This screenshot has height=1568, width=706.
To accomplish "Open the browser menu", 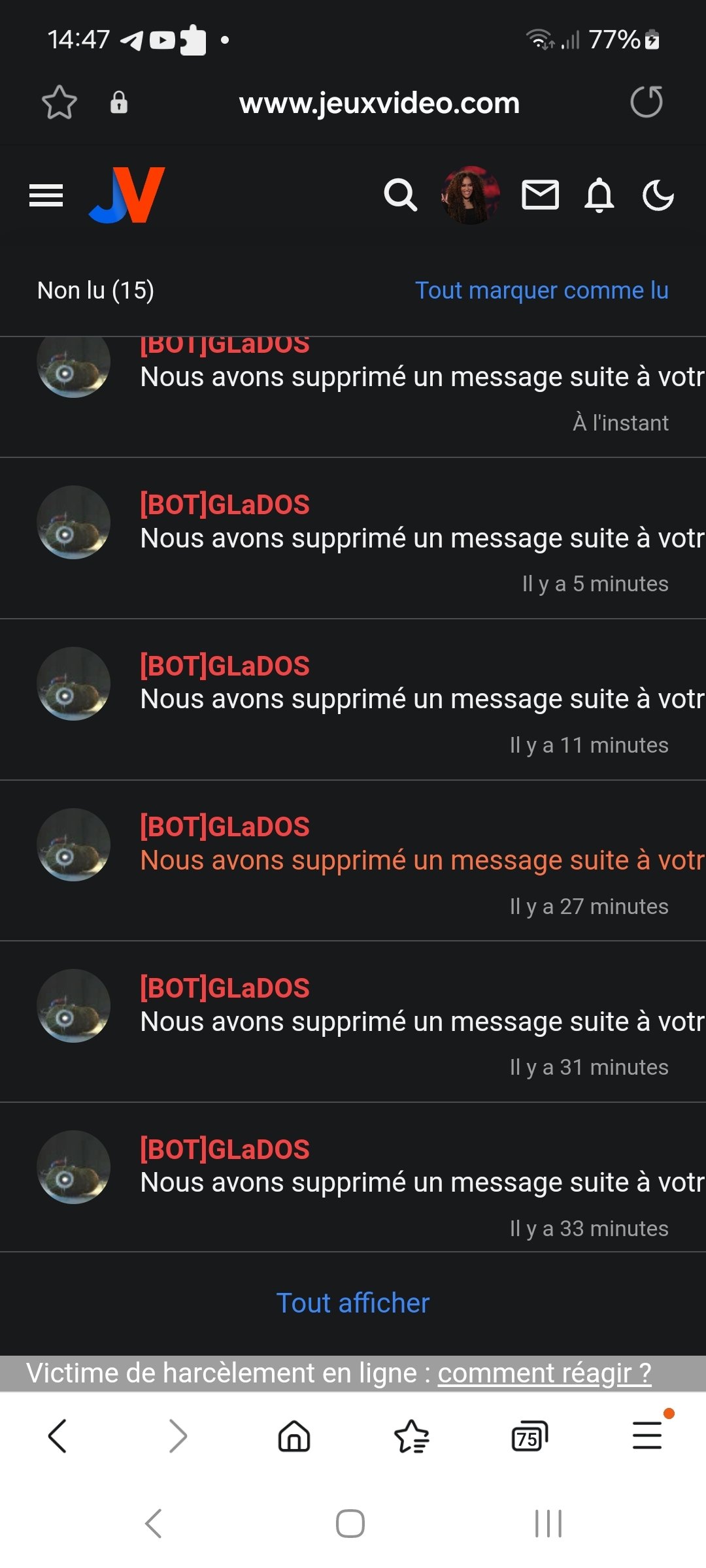I will pyautogui.click(x=647, y=1437).
